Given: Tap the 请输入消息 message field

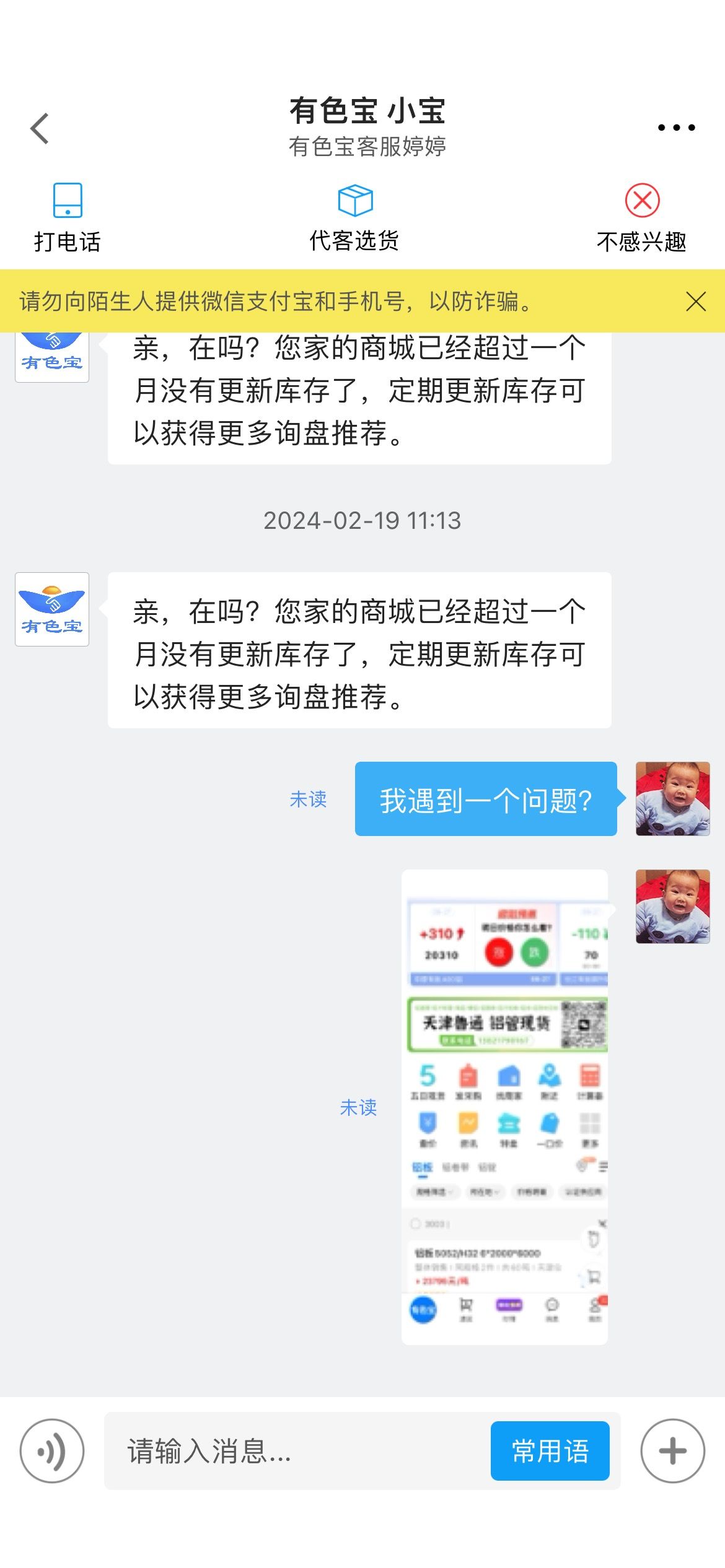Looking at the screenshot, I should pyautogui.click(x=297, y=1450).
